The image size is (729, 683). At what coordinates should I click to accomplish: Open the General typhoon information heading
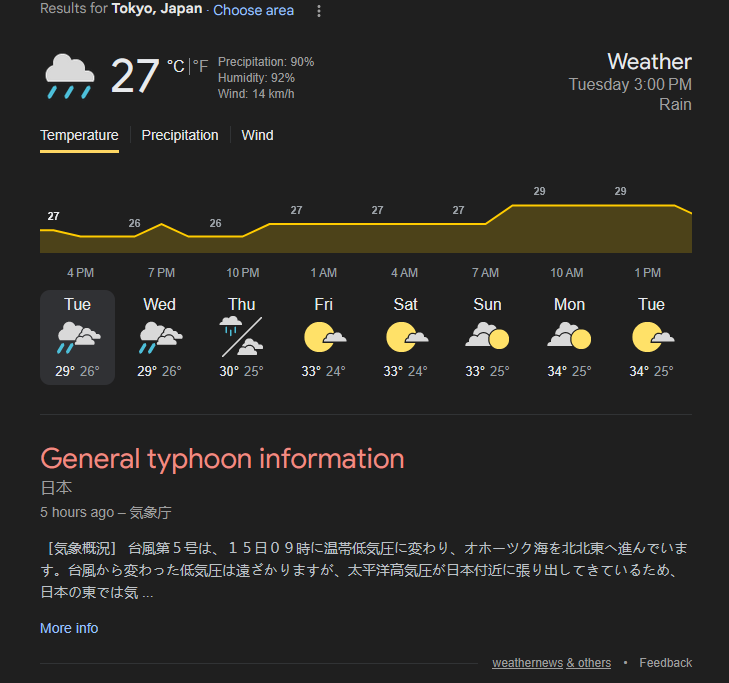click(x=222, y=459)
